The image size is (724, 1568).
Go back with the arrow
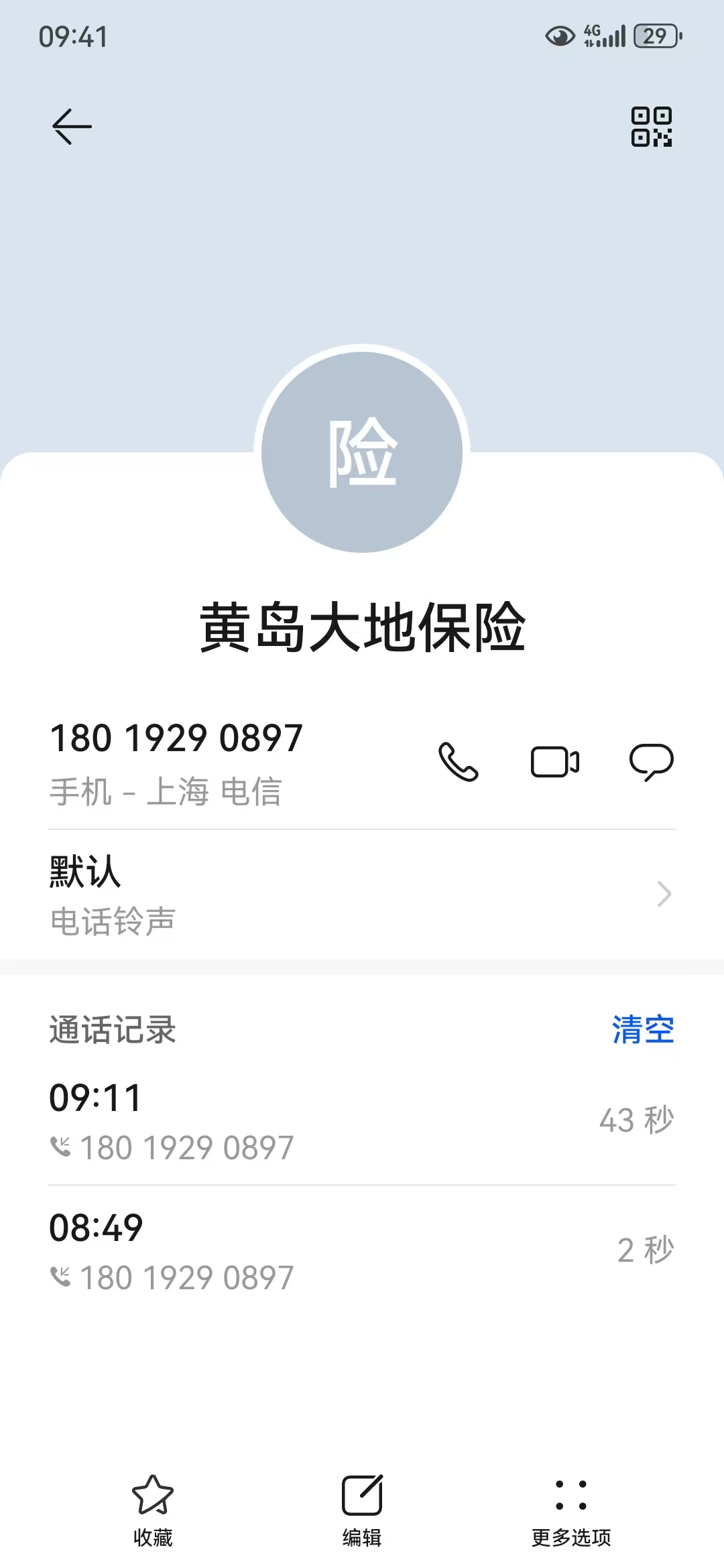(x=72, y=126)
